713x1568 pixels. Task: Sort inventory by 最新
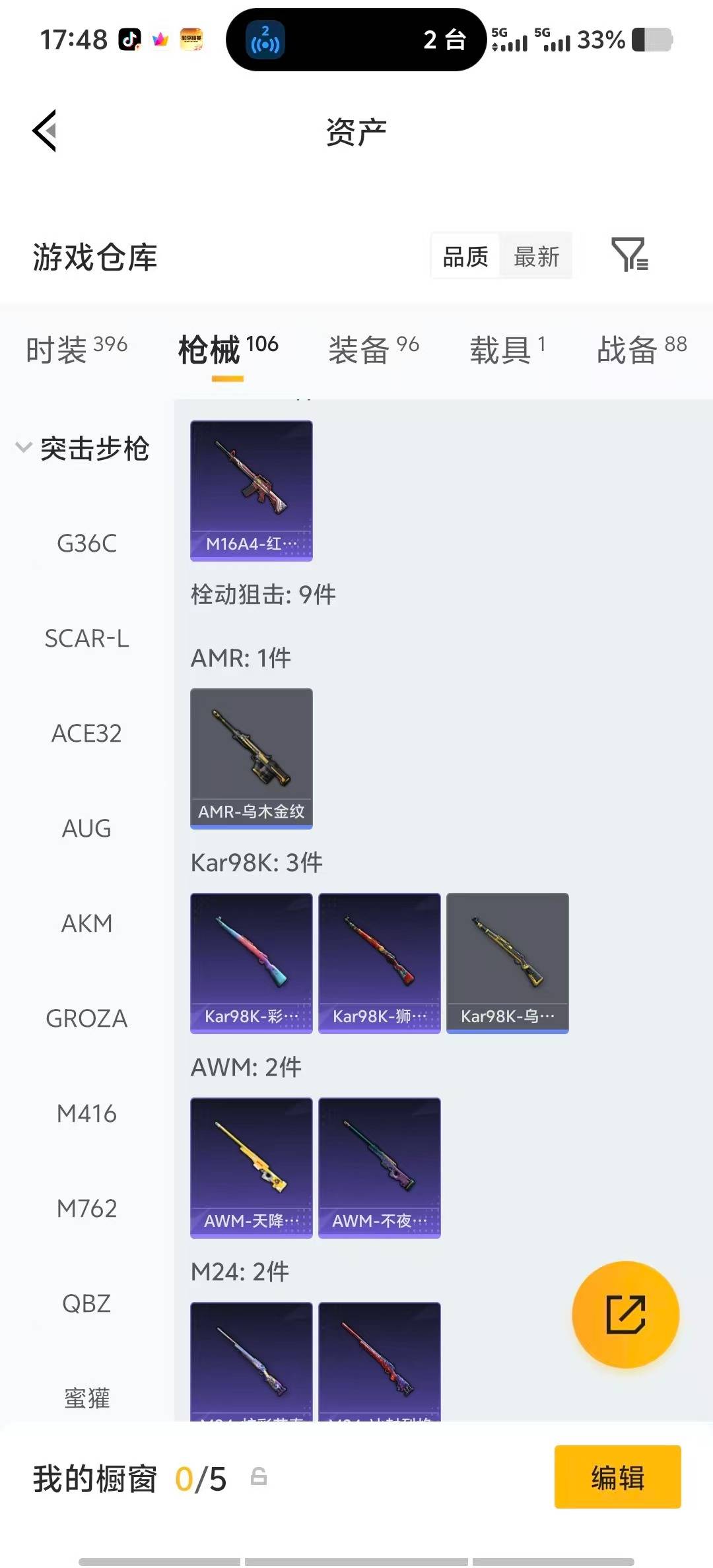(x=536, y=256)
